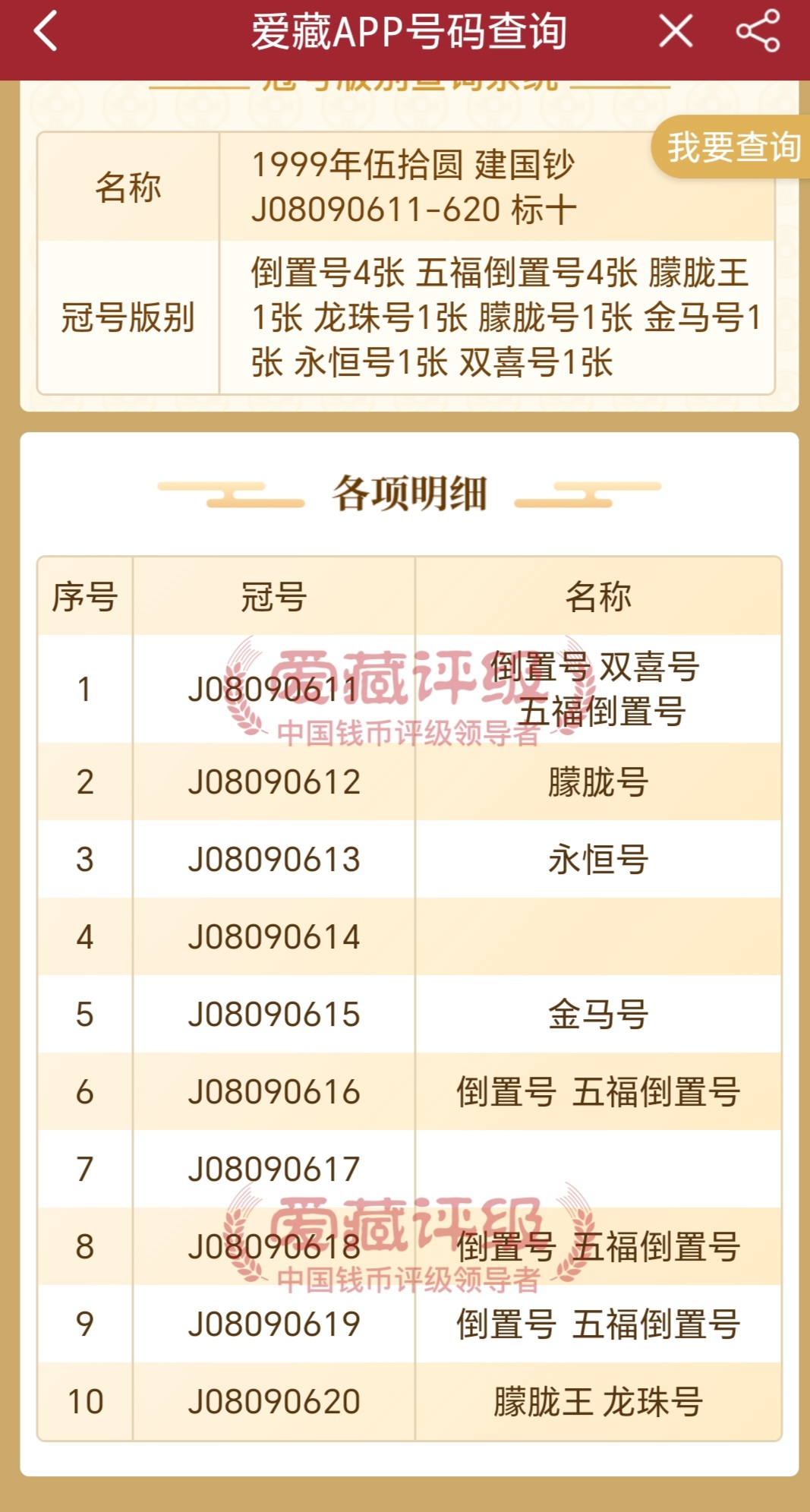
Task: Close the 爱藏APP号码查询 page
Action: coord(675,32)
